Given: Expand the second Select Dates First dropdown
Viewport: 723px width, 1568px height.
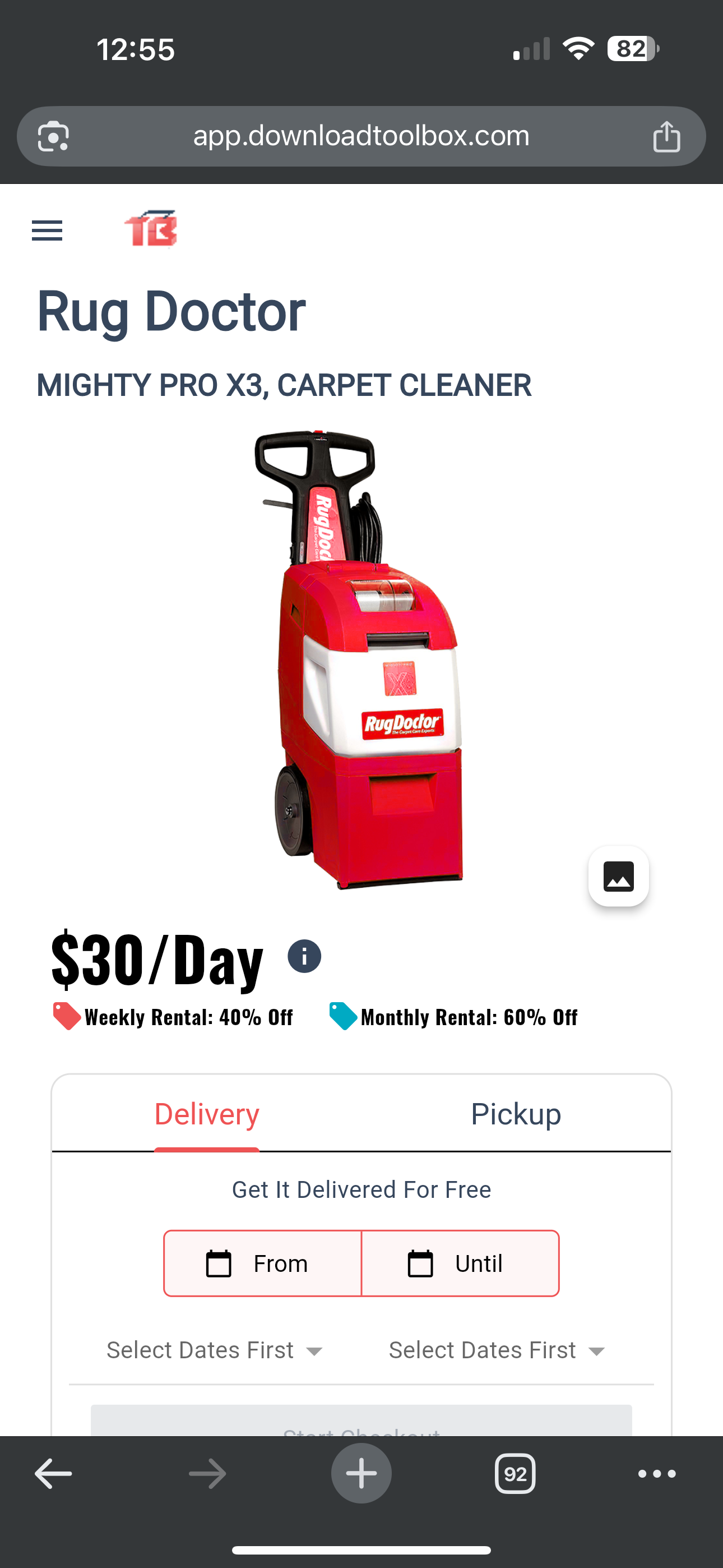Looking at the screenshot, I should [497, 1351].
